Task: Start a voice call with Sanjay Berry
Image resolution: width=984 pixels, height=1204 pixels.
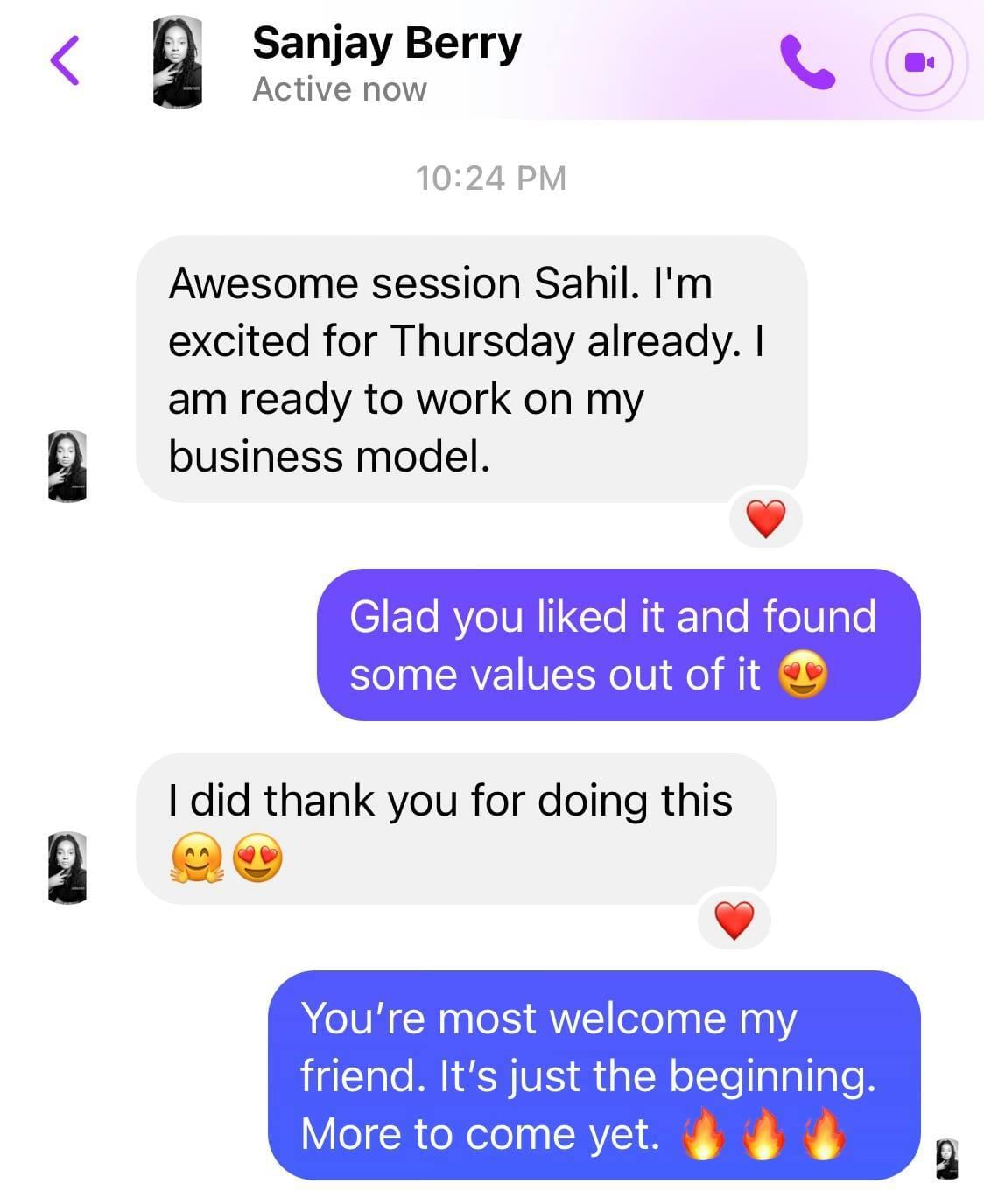Action: coord(806,62)
